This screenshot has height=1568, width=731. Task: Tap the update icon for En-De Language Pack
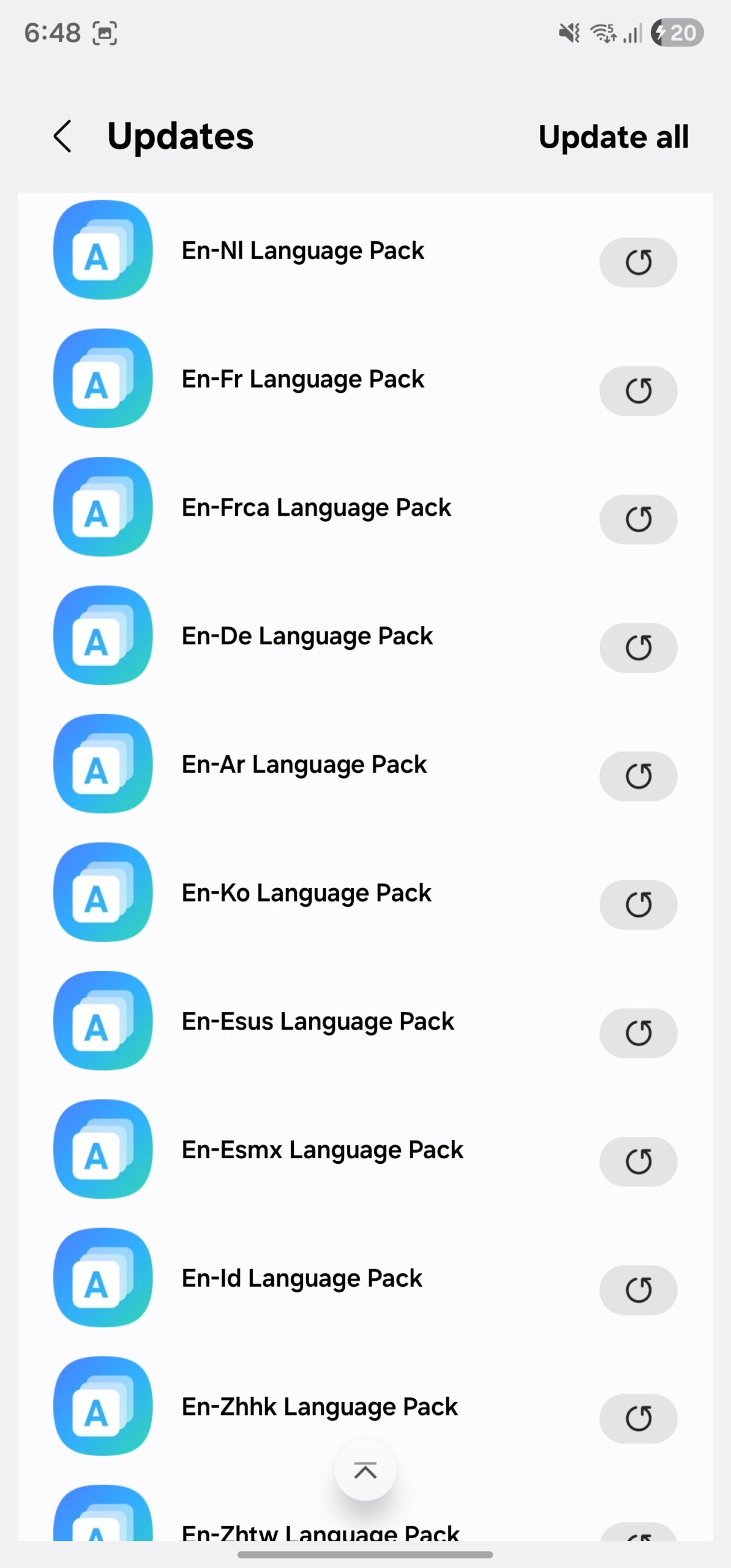click(638, 647)
